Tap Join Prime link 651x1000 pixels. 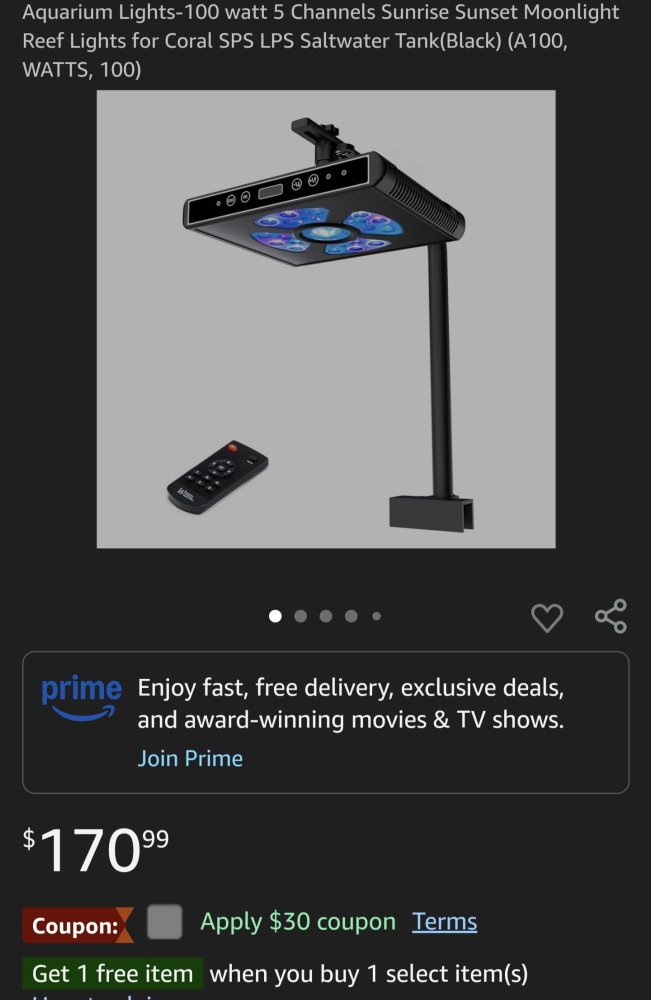(x=190, y=758)
